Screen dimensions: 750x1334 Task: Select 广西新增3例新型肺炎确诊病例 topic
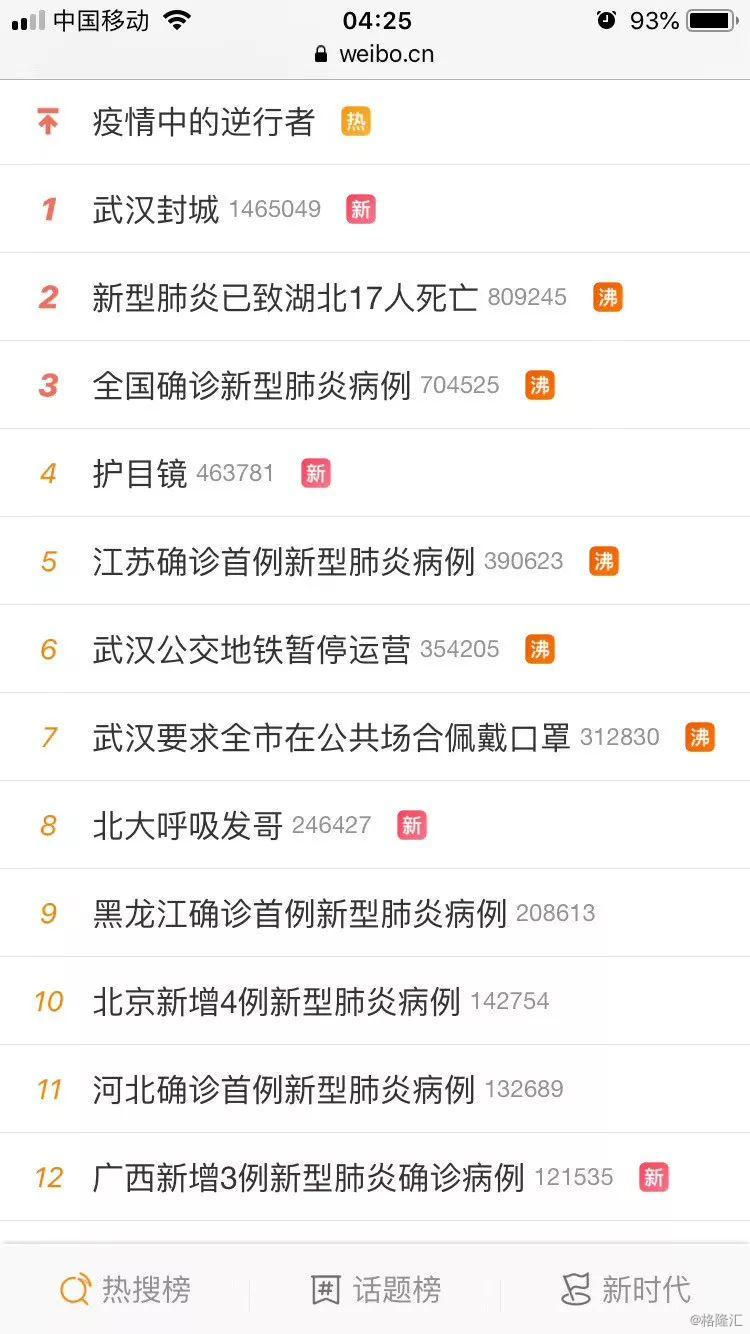pyautogui.click(x=308, y=1177)
